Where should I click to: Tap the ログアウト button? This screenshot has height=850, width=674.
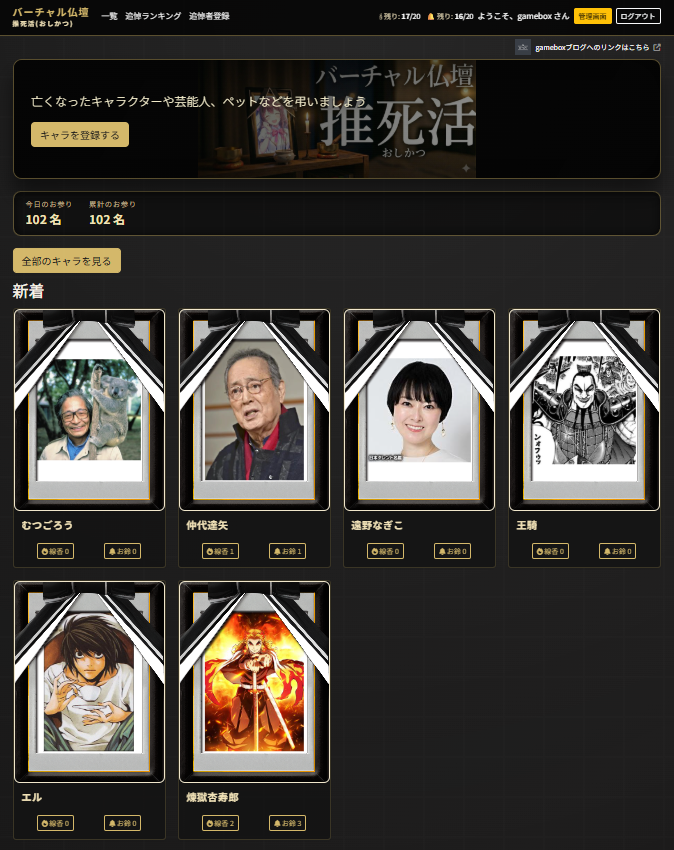click(638, 16)
